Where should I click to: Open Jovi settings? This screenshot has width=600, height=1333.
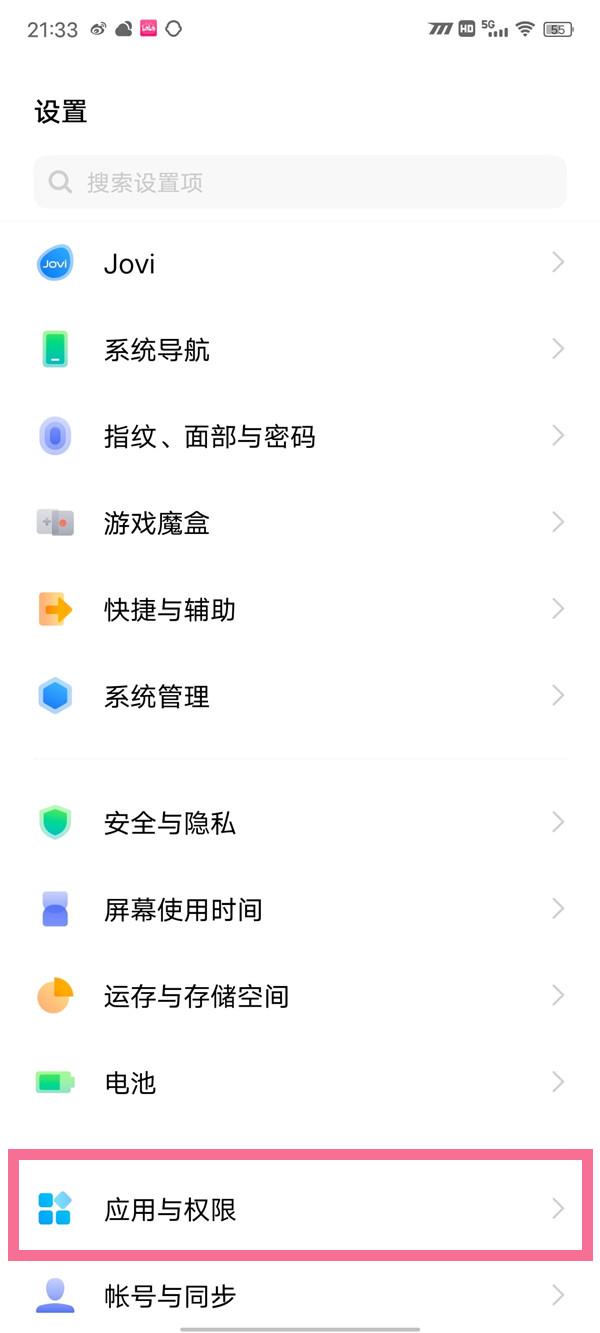pyautogui.click(x=300, y=264)
